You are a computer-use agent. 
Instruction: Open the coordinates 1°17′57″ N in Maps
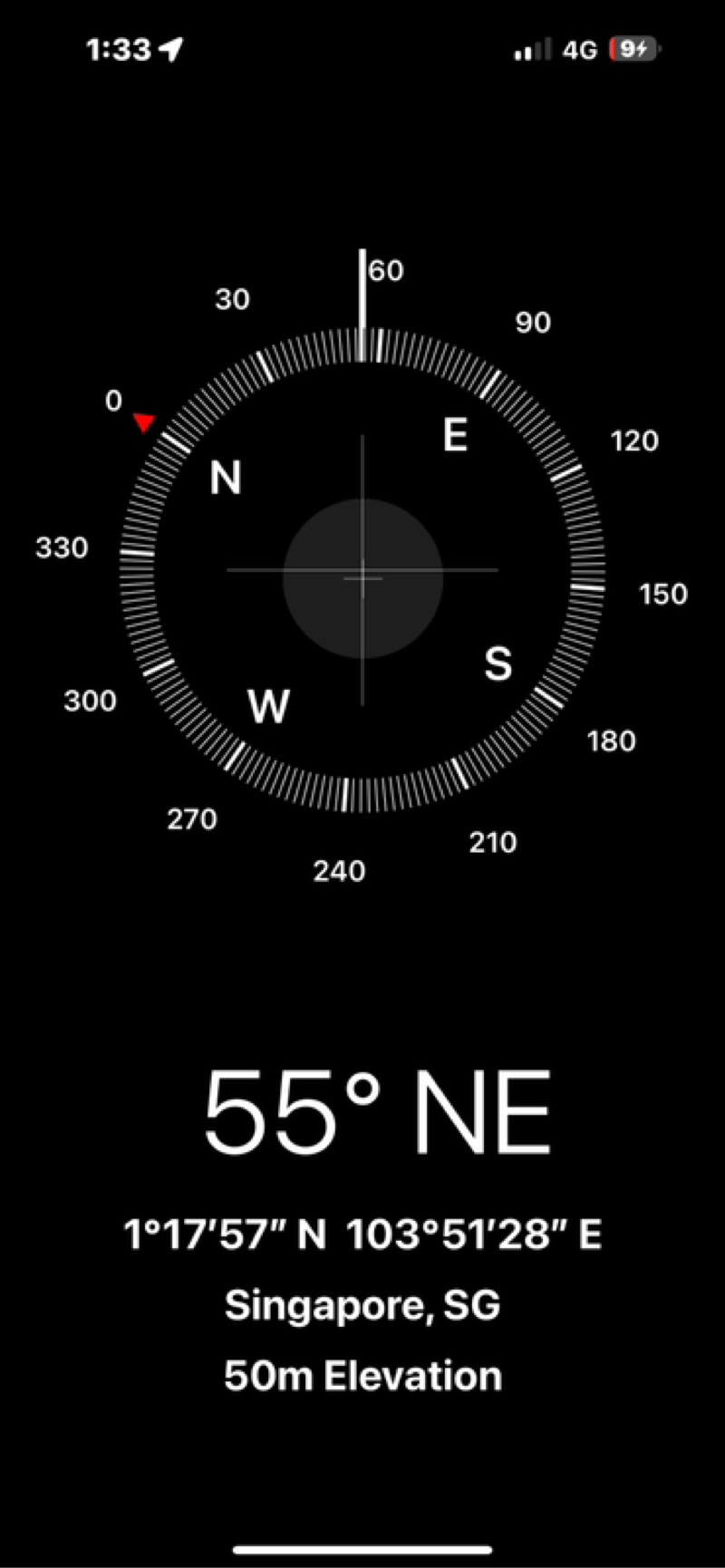point(362,1234)
